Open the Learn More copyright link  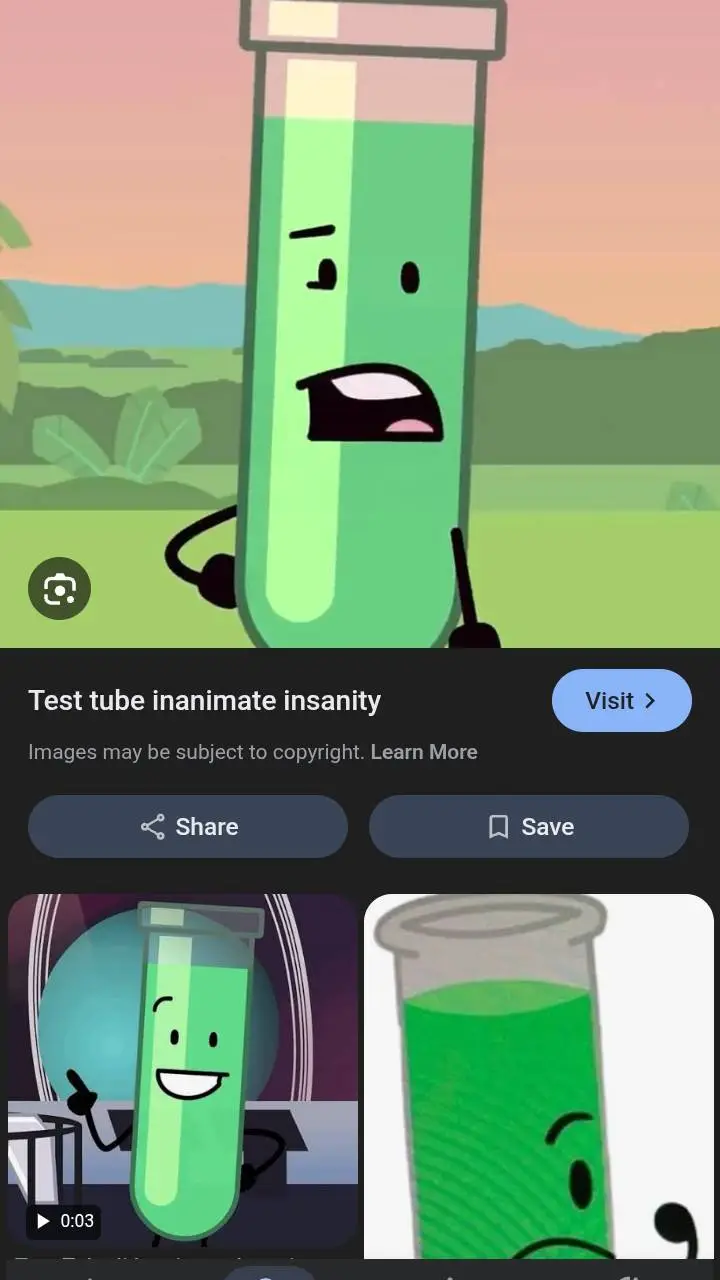(424, 752)
